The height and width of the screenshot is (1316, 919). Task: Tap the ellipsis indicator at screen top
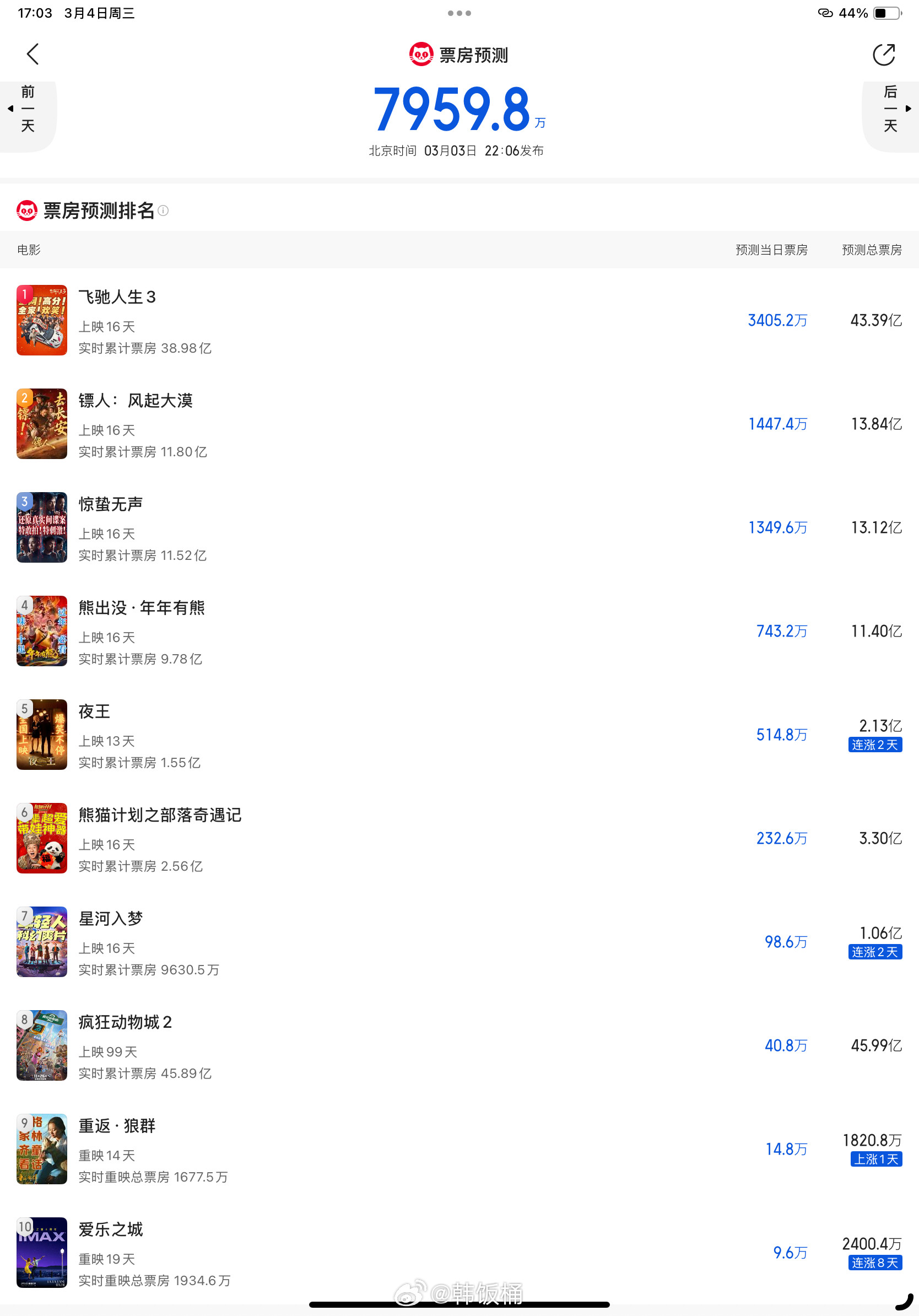459,12
